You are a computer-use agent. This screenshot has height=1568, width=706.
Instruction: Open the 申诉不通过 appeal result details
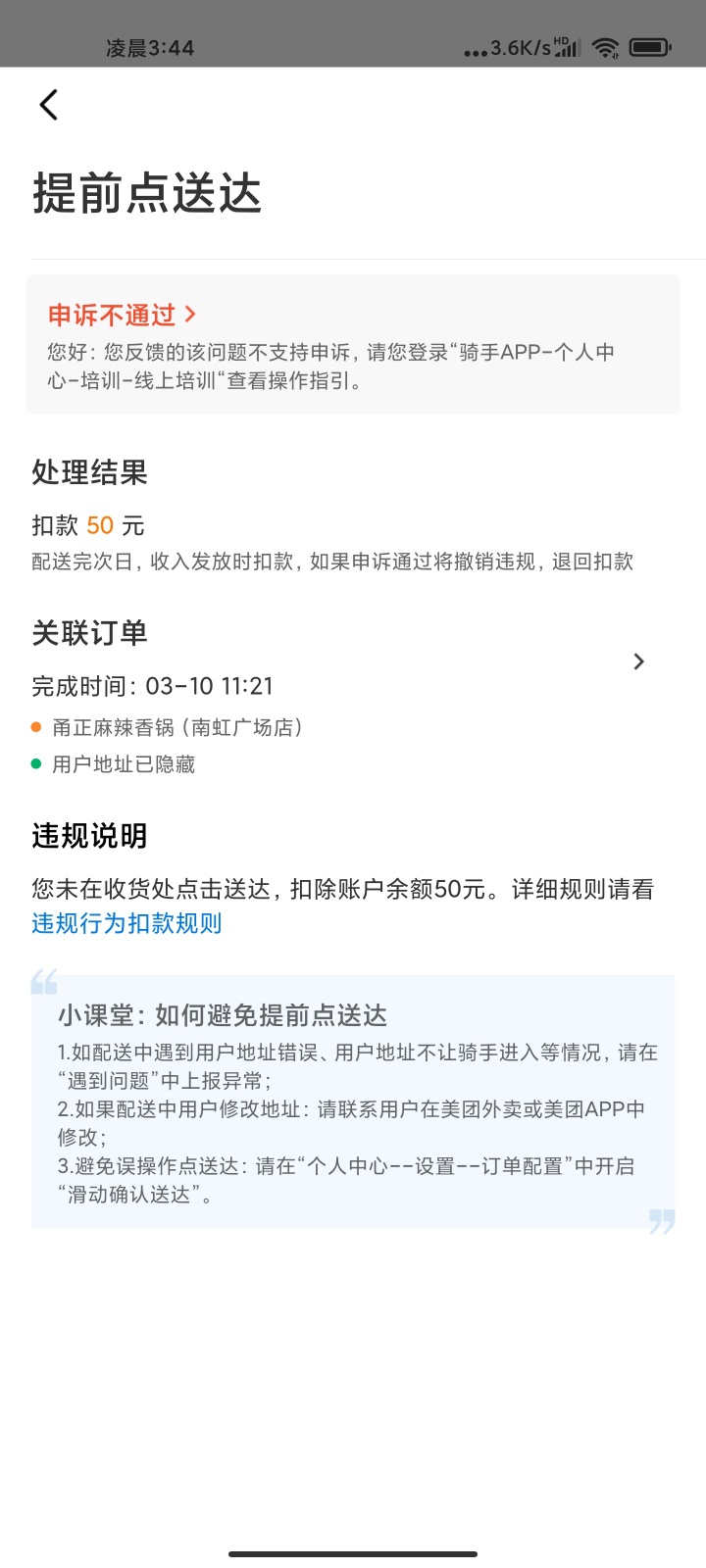point(123,315)
